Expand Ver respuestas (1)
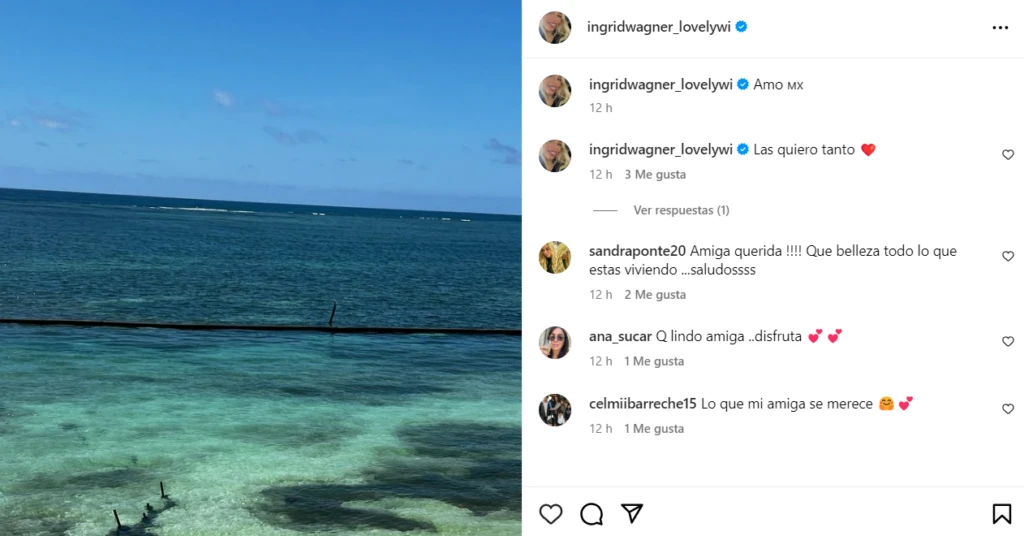This screenshot has width=1024, height=536. [680, 210]
